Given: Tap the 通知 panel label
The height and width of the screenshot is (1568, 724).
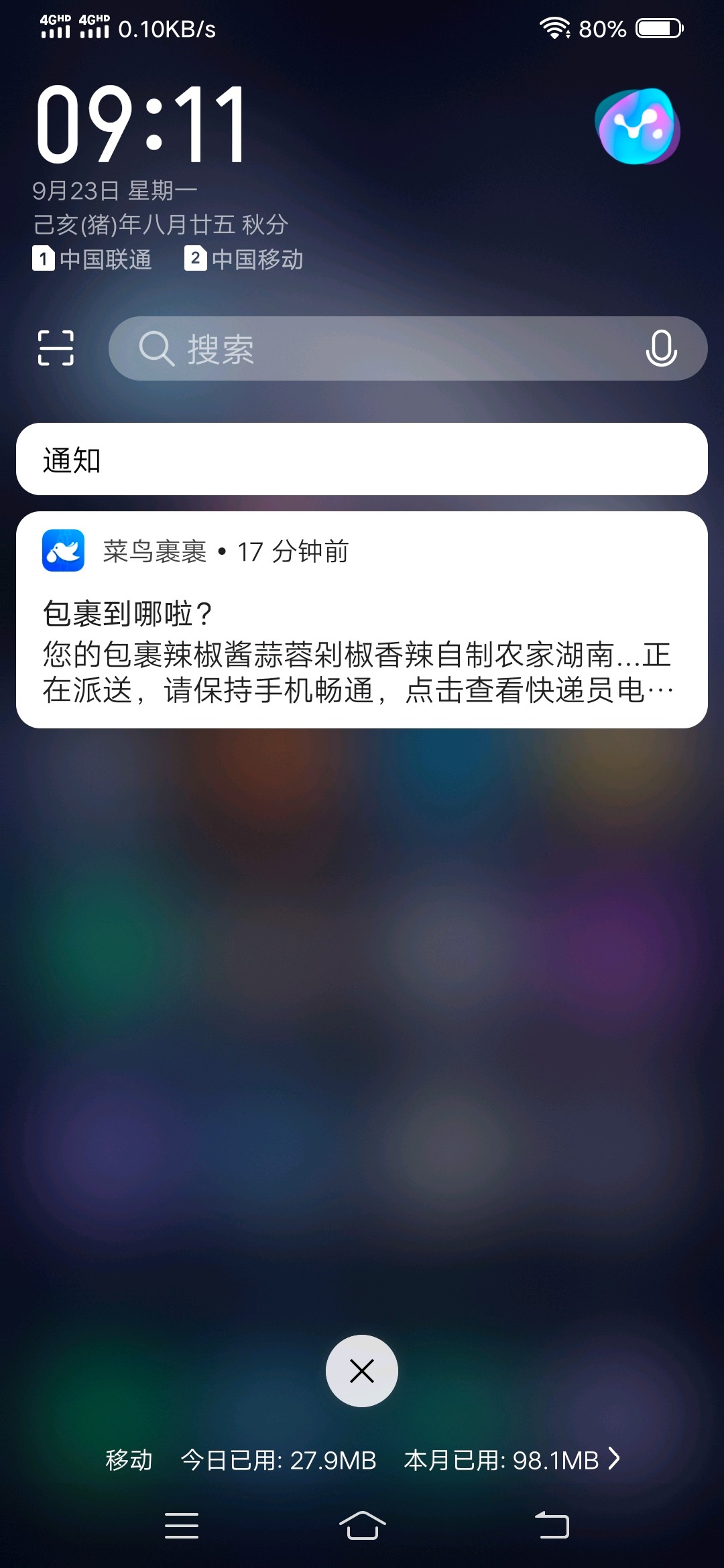Looking at the screenshot, I should pos(71,460).
